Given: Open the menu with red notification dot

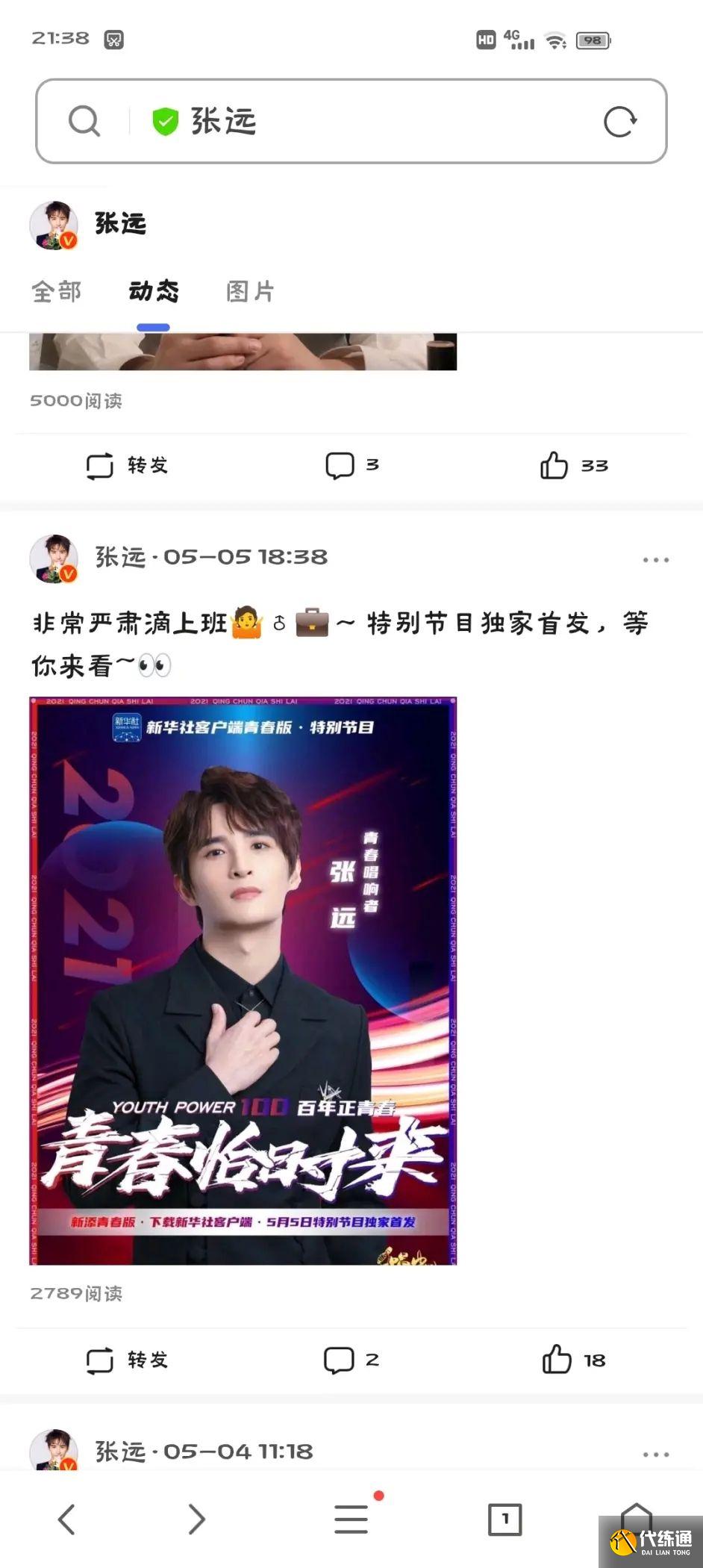Looking at the screenshot, I should coord(351,1517).
